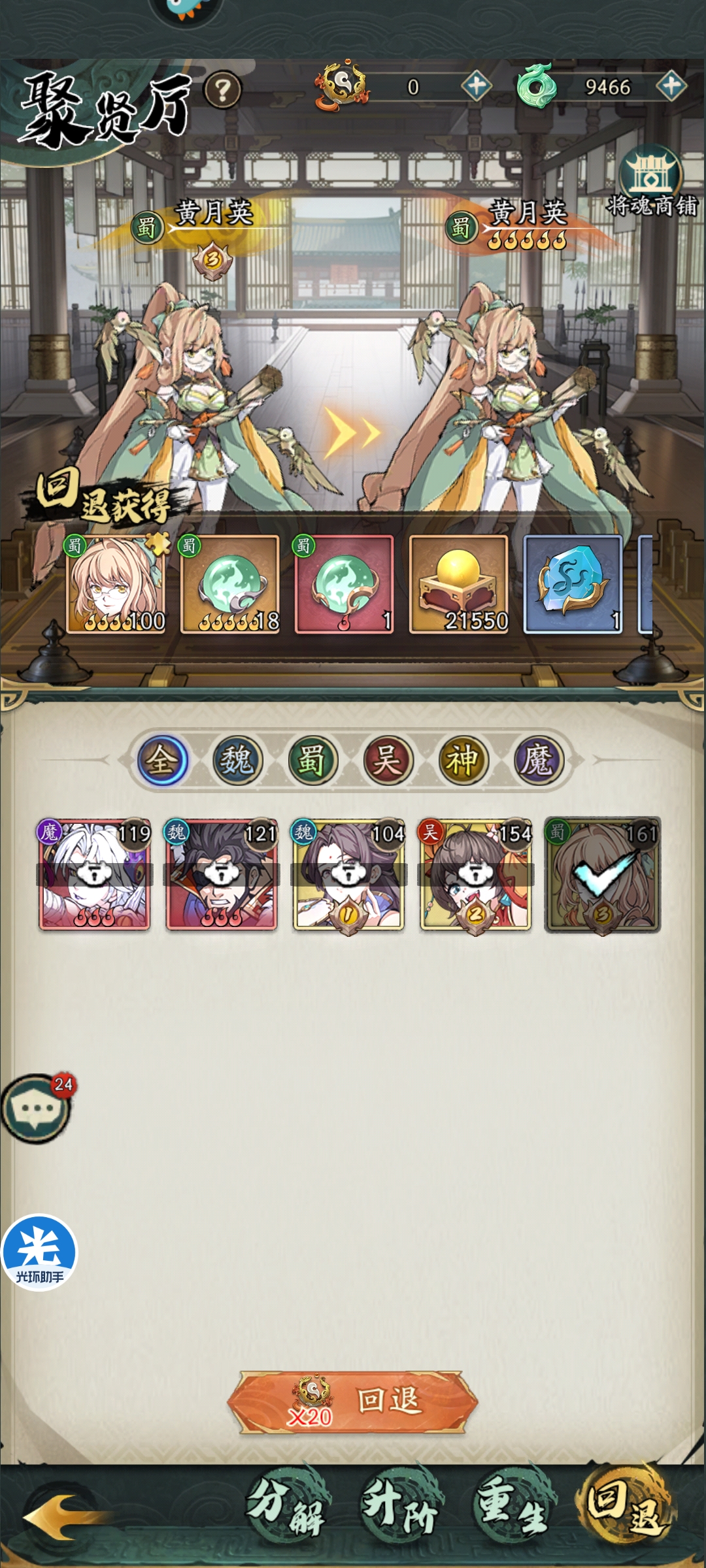706x1568 pixels.
Task: Select the level 119 魔 hero card
Action: (95, 874)
